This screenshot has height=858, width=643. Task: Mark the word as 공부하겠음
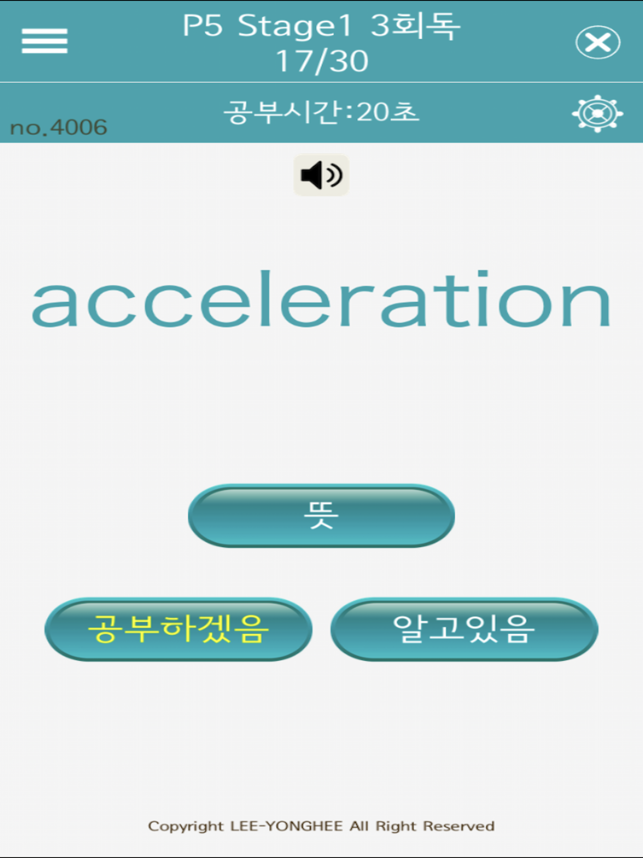[179, 629]
